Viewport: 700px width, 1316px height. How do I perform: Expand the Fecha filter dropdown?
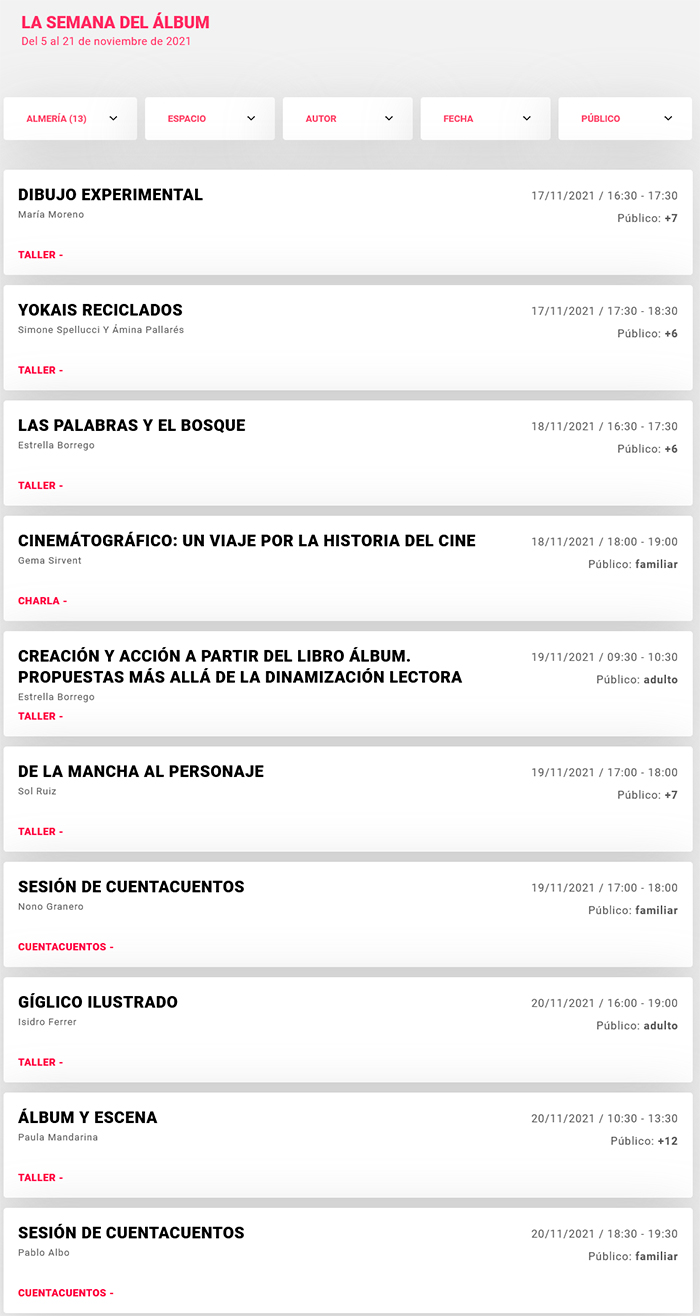pyautogui.click(x=486, y=118)
